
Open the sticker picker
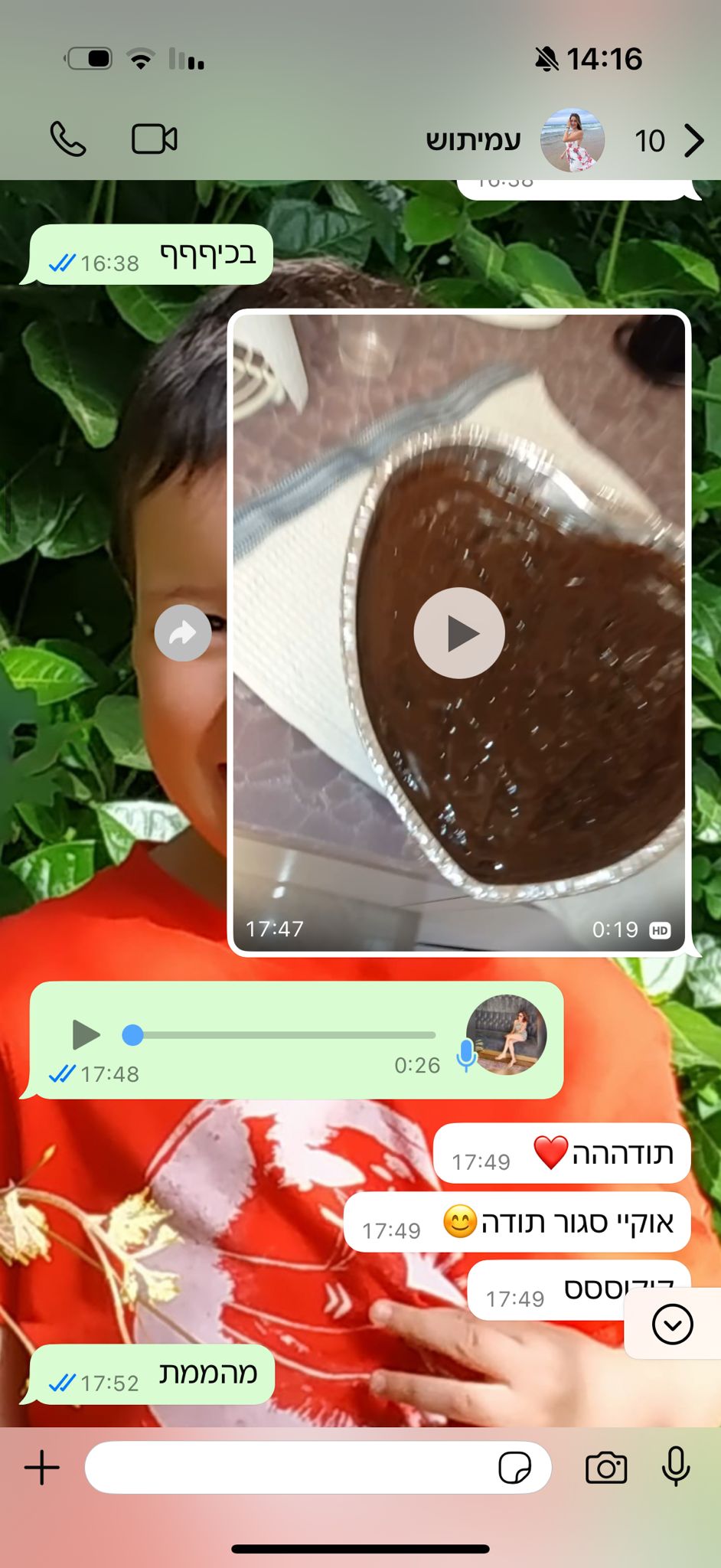coord(514,1468)
